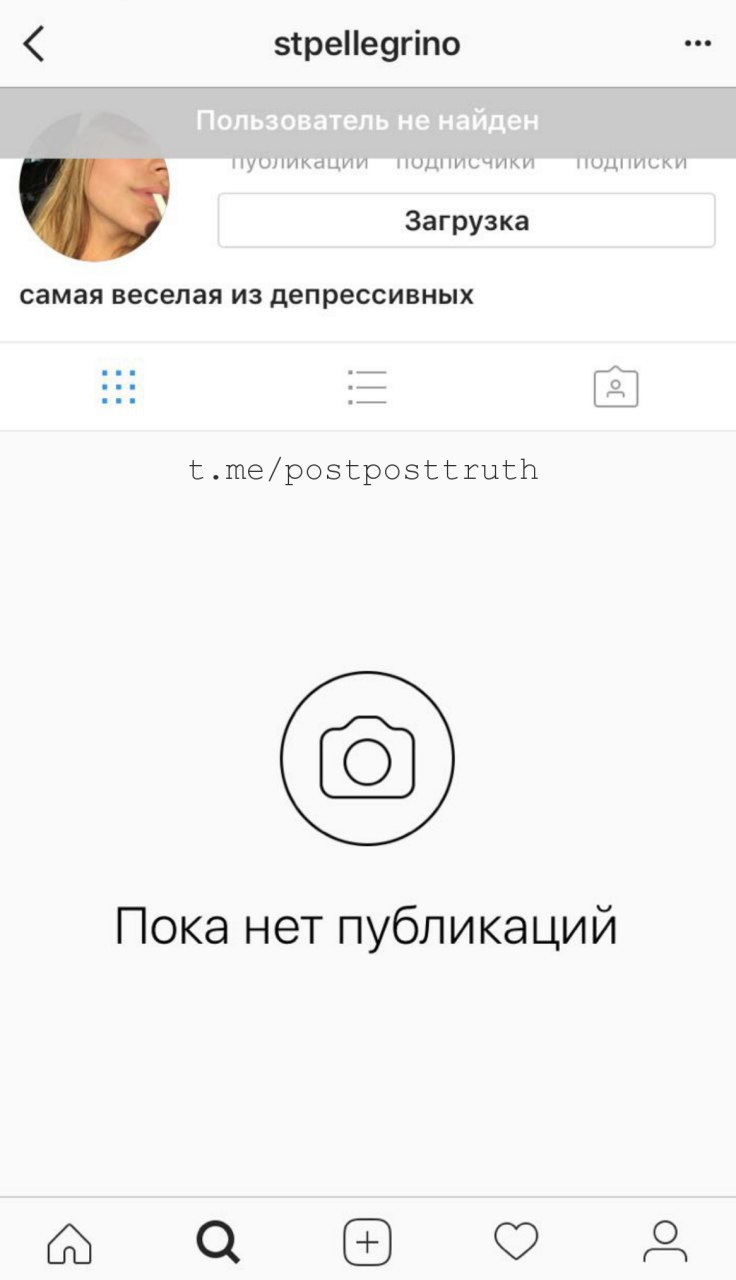Open the three-dot overflow menu
This screenshot has width=736, height=1280.
[697, 44]
